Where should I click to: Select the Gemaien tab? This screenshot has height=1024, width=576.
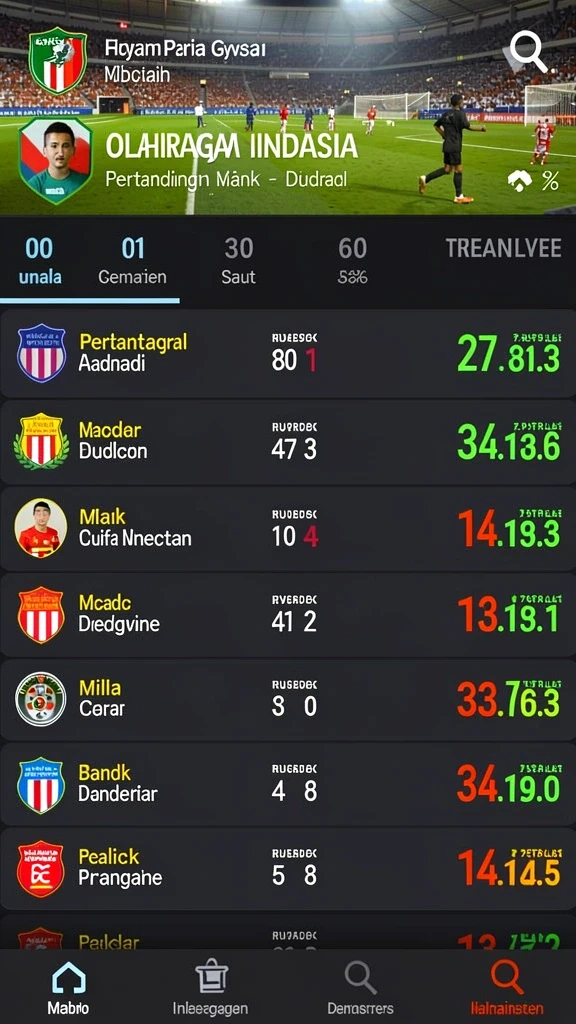(x=133, y=261)
